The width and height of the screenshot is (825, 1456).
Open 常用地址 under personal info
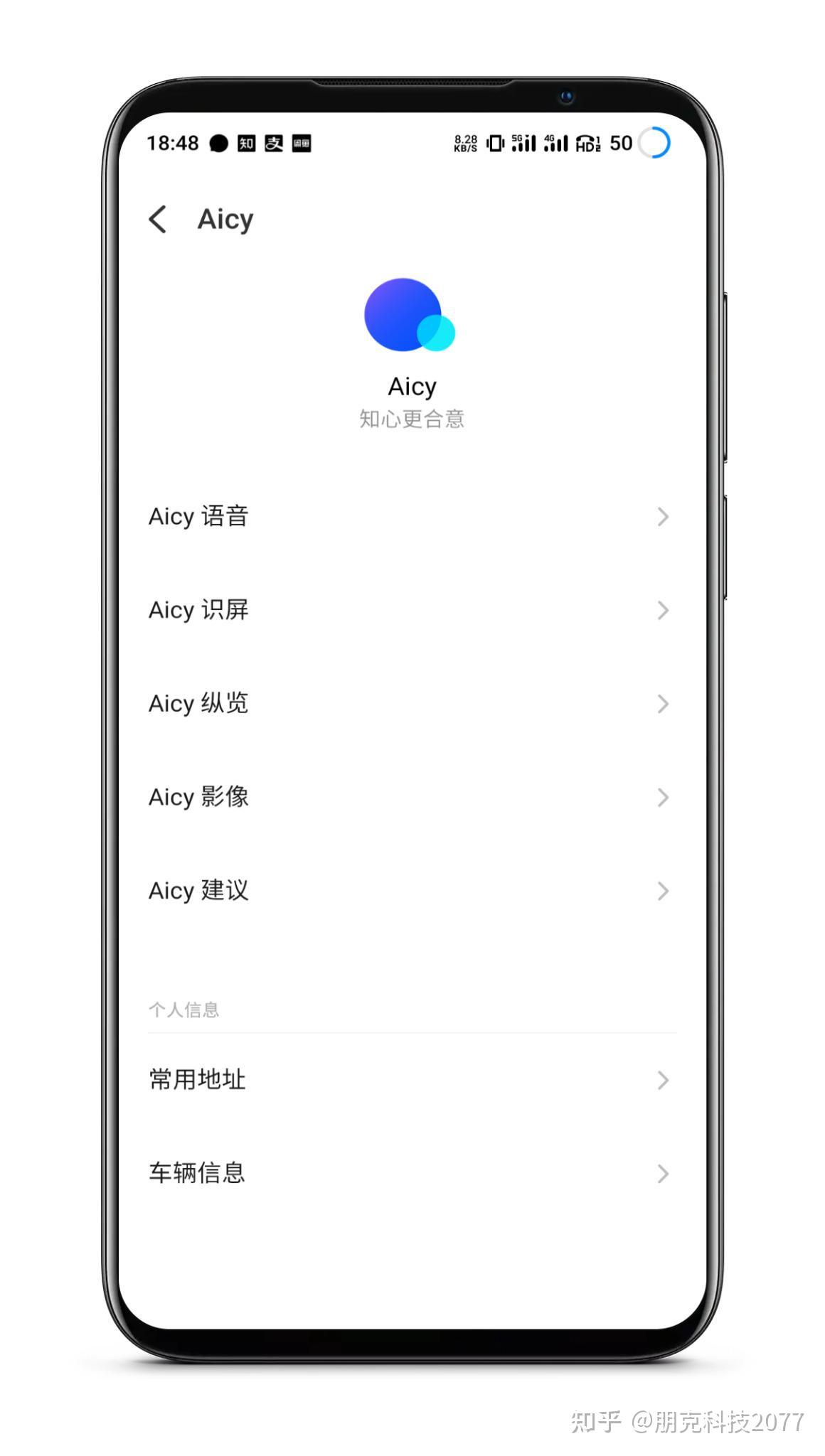[411, 1080]
